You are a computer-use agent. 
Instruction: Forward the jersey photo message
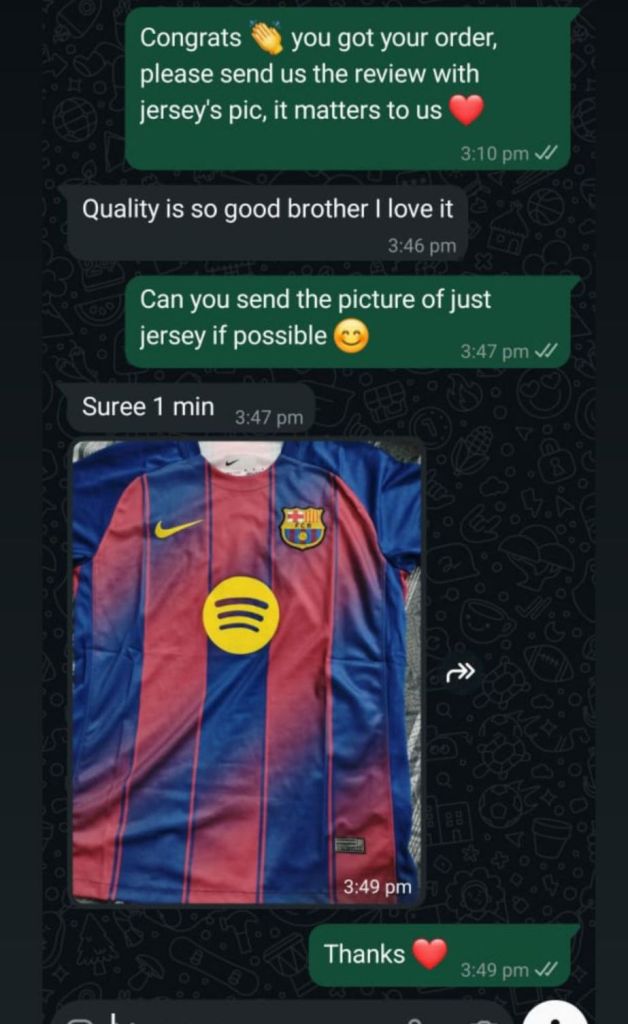459,673
